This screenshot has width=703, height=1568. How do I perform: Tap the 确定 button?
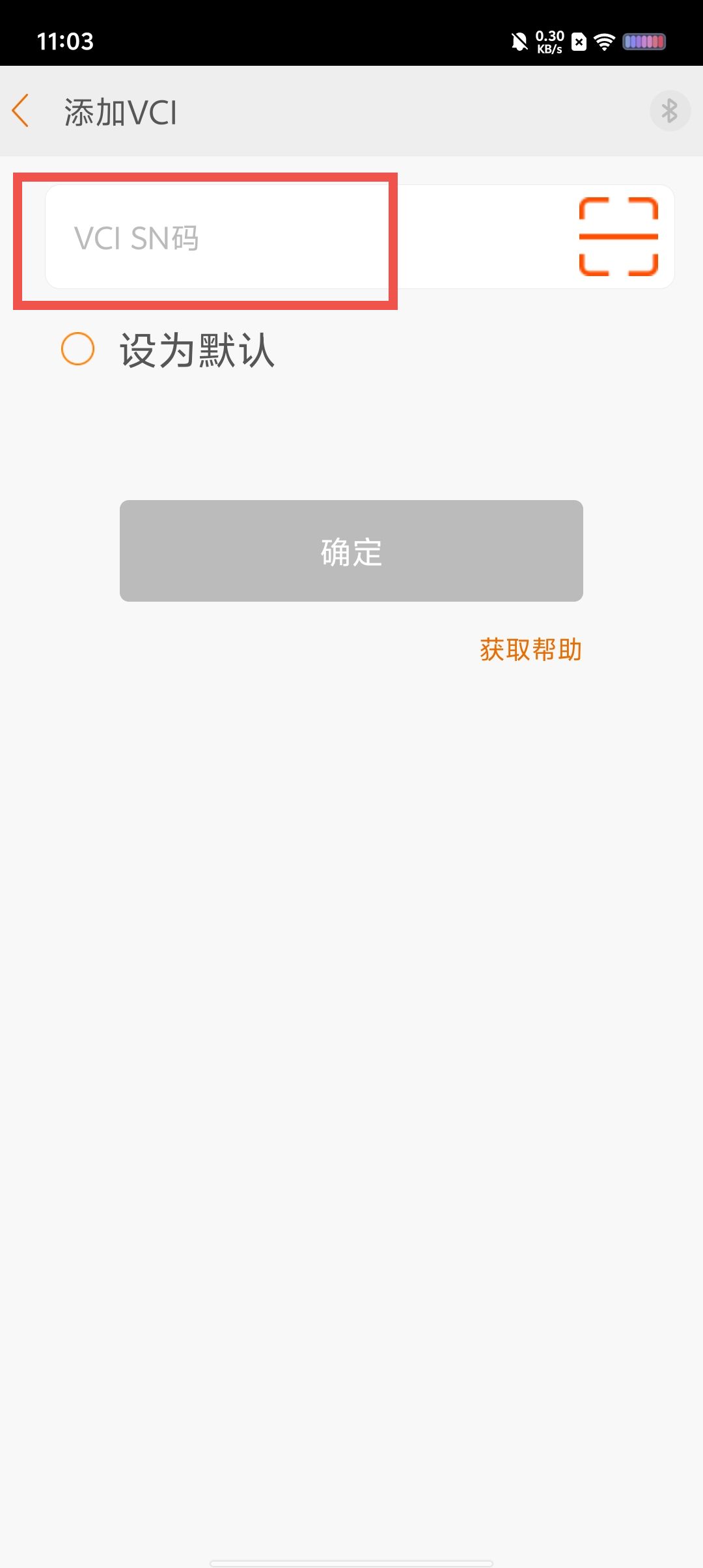[351, 551]
